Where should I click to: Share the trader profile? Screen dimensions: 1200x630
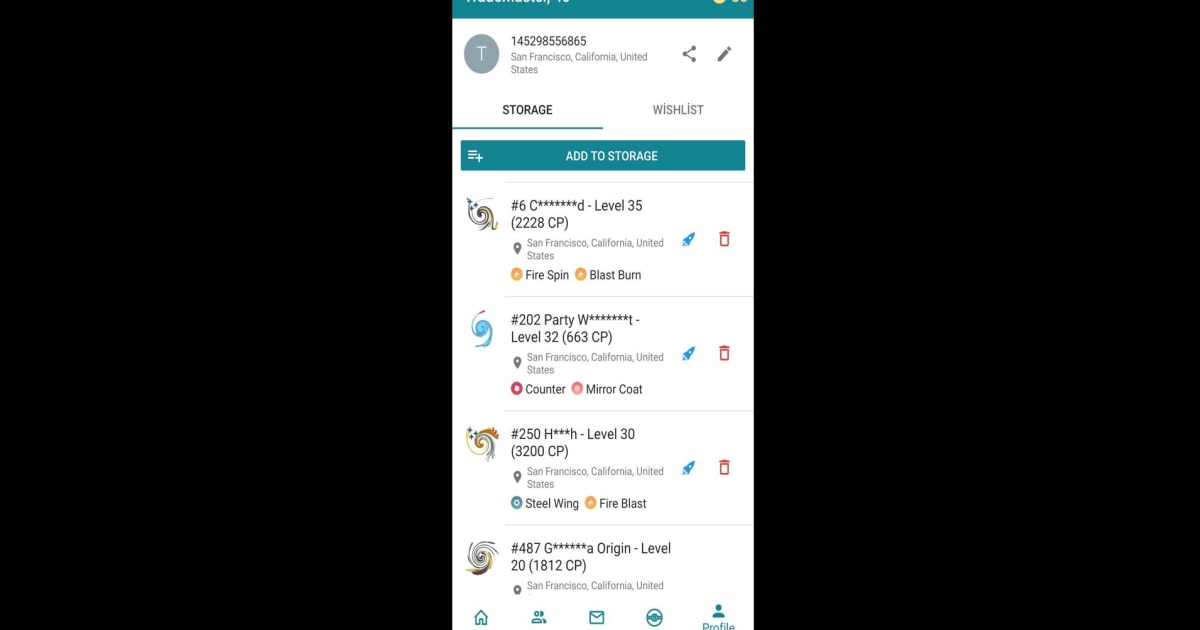[689, 54]
